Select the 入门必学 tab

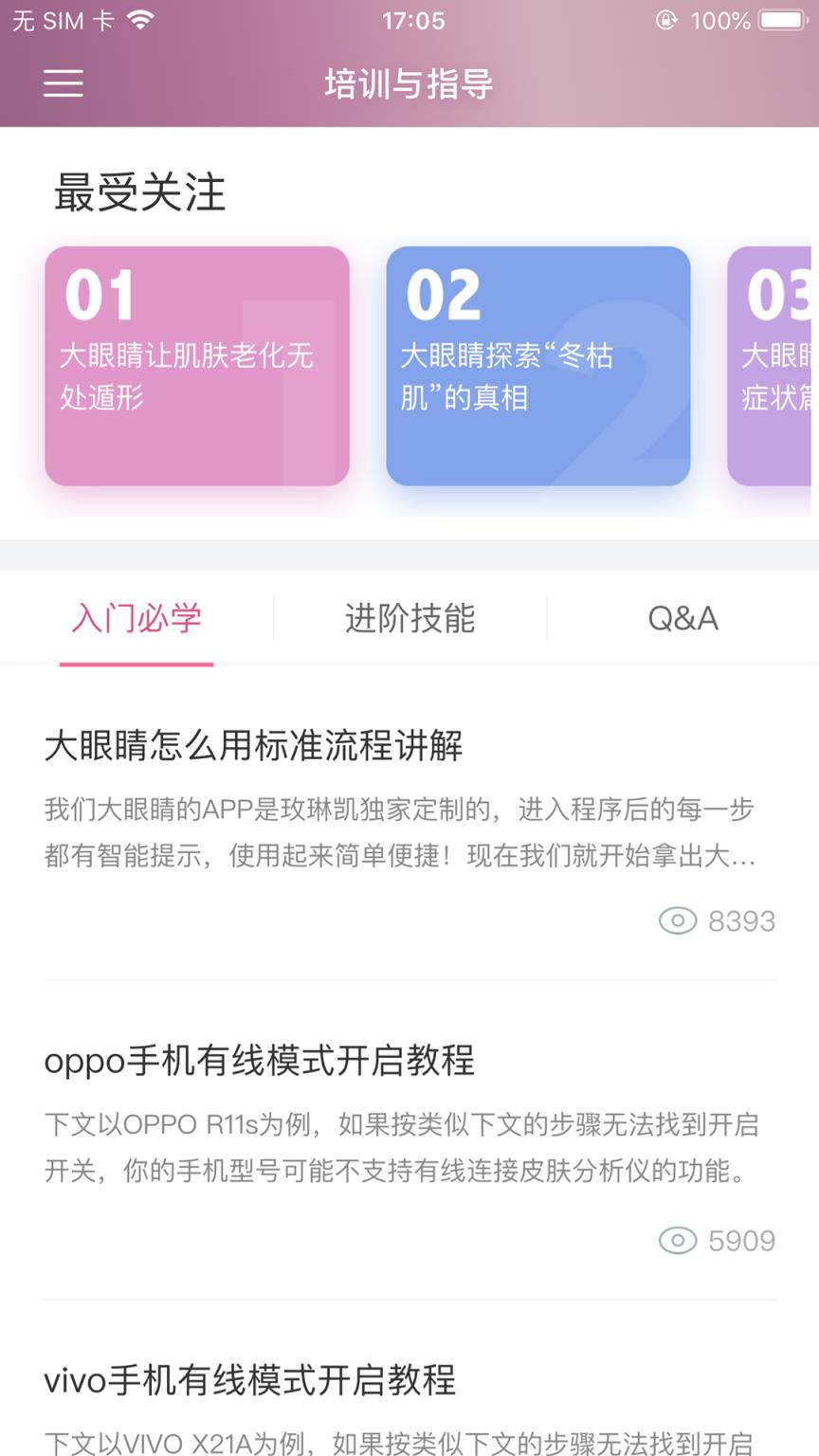coord(136,618)
